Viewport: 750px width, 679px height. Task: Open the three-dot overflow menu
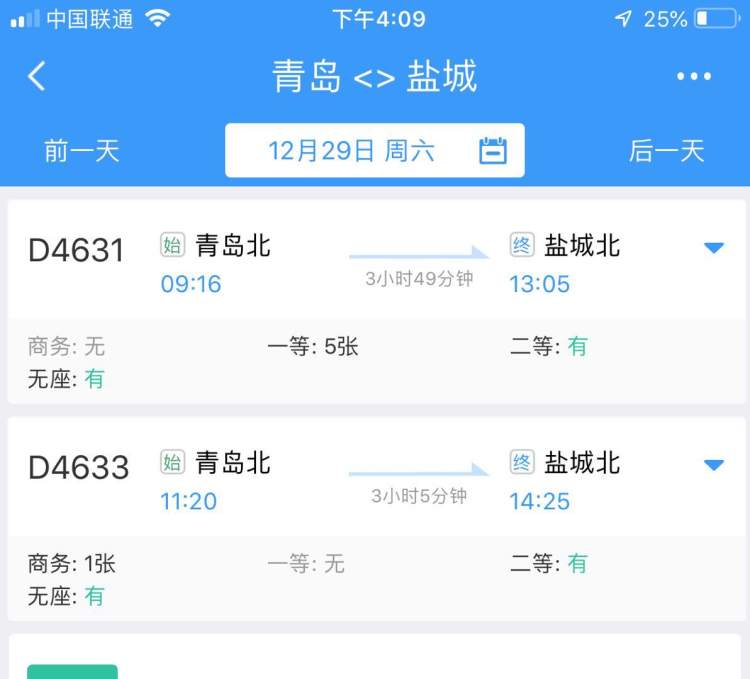(693, 76)
